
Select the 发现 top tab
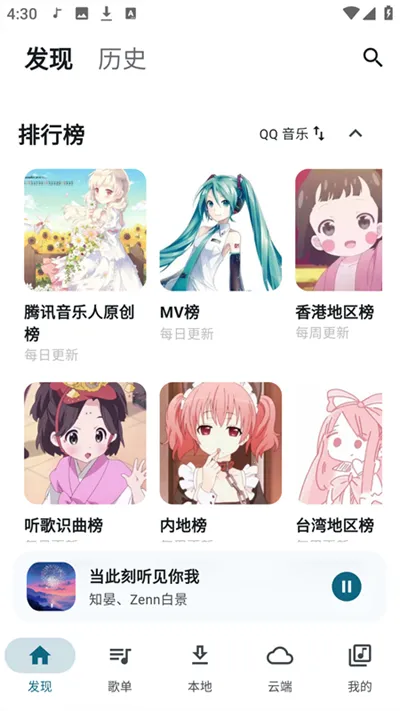[x=49, y=59]
